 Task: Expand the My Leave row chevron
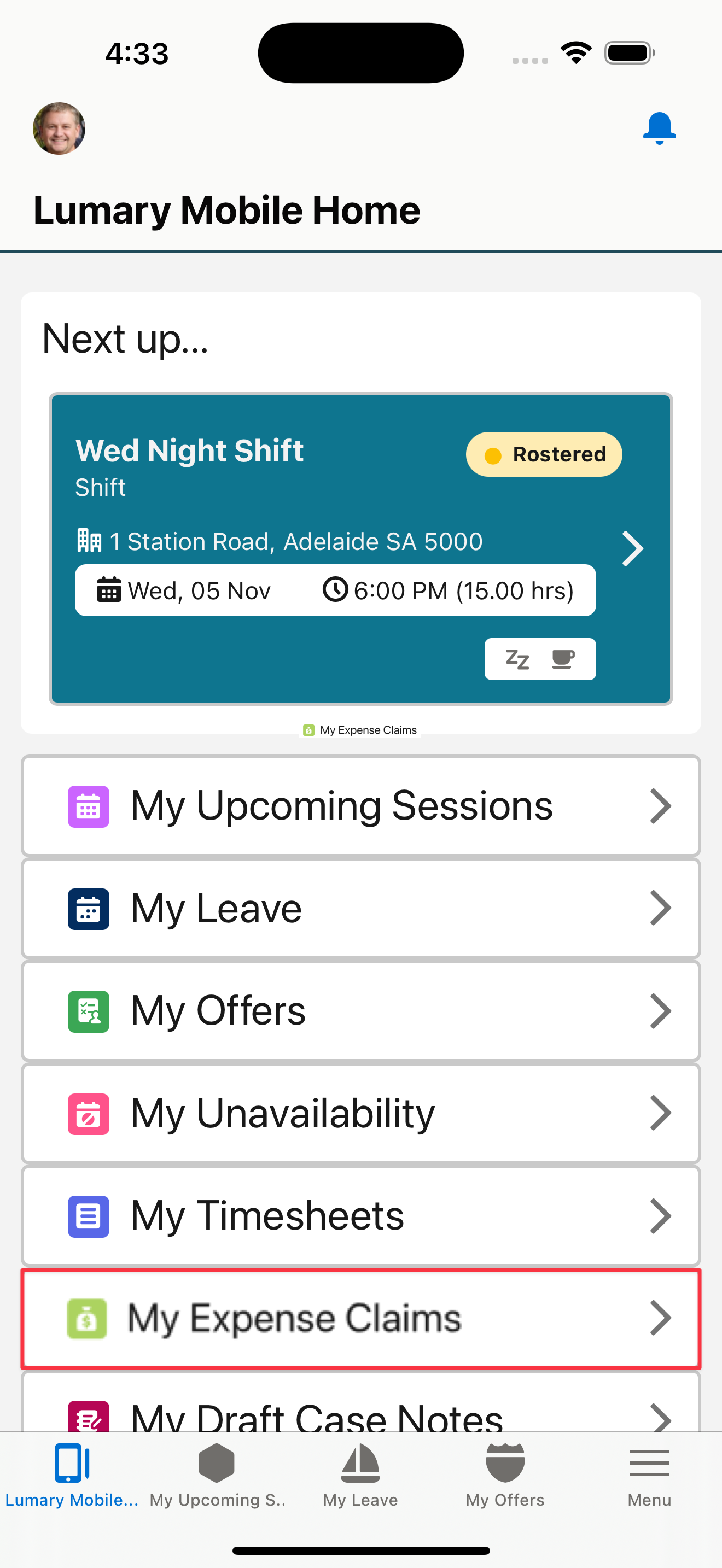(x=662, y=908)
